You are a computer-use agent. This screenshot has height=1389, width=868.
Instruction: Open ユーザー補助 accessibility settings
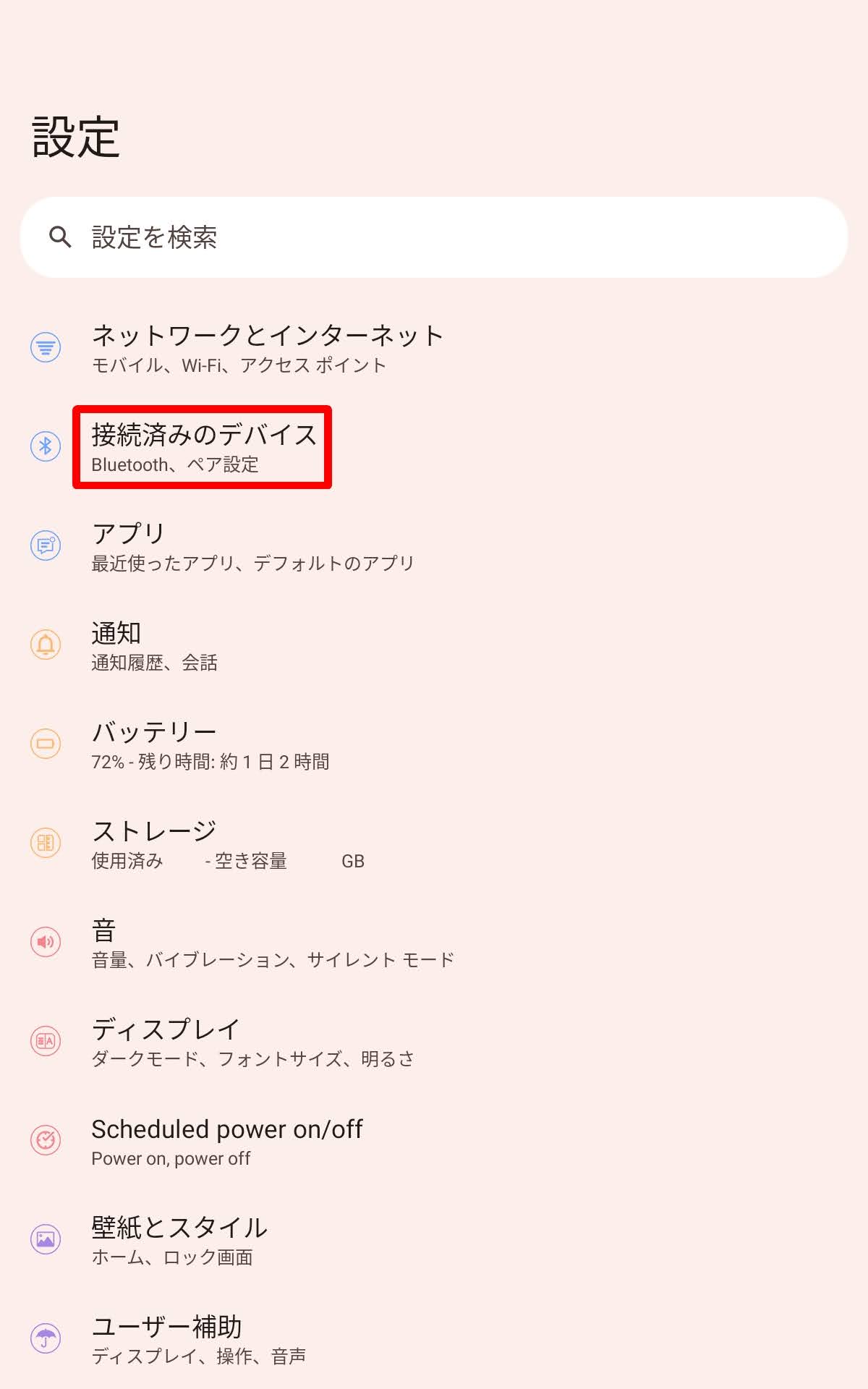click(198, 1339)
